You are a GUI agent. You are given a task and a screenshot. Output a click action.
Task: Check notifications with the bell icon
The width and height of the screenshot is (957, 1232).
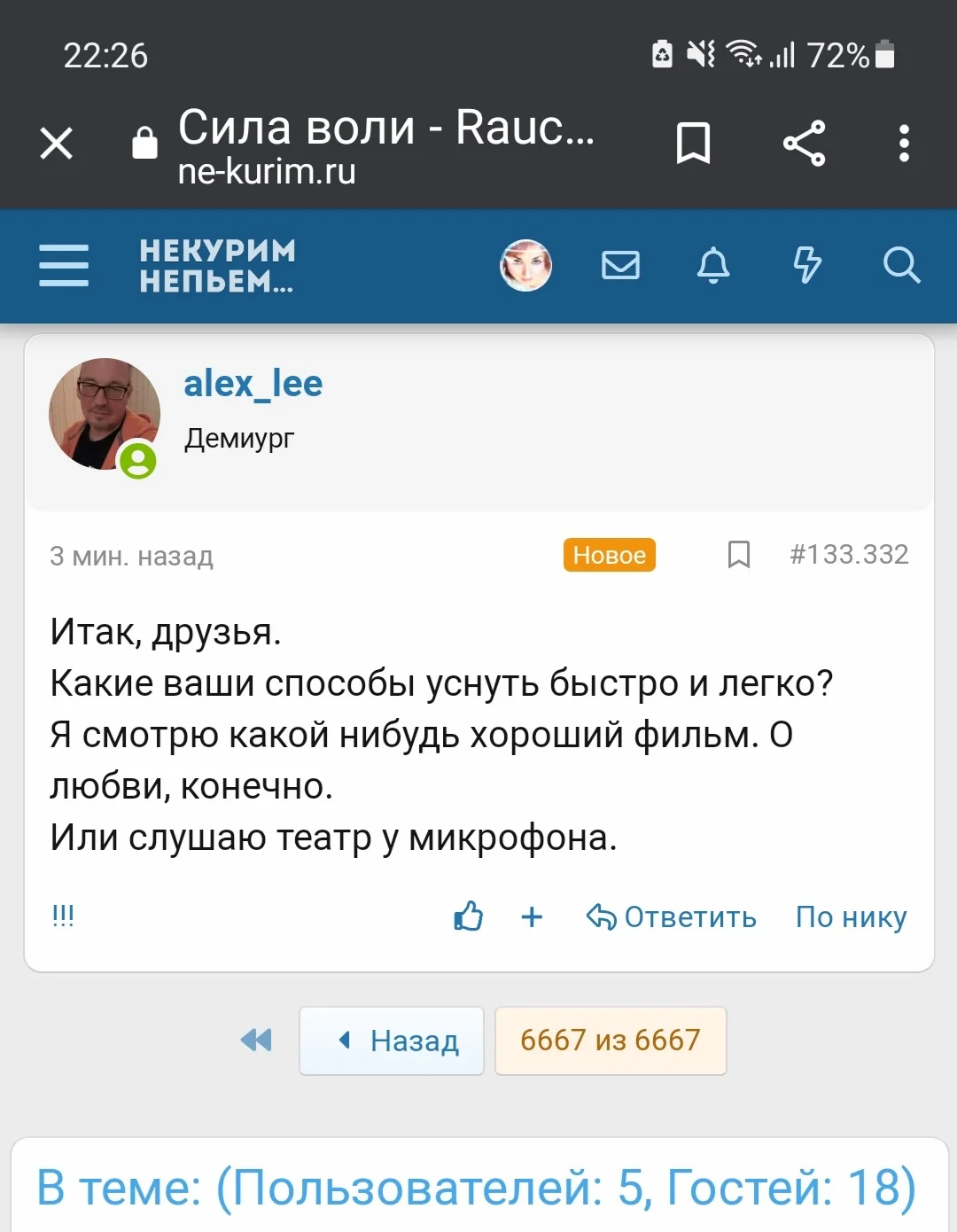point(715,265)
